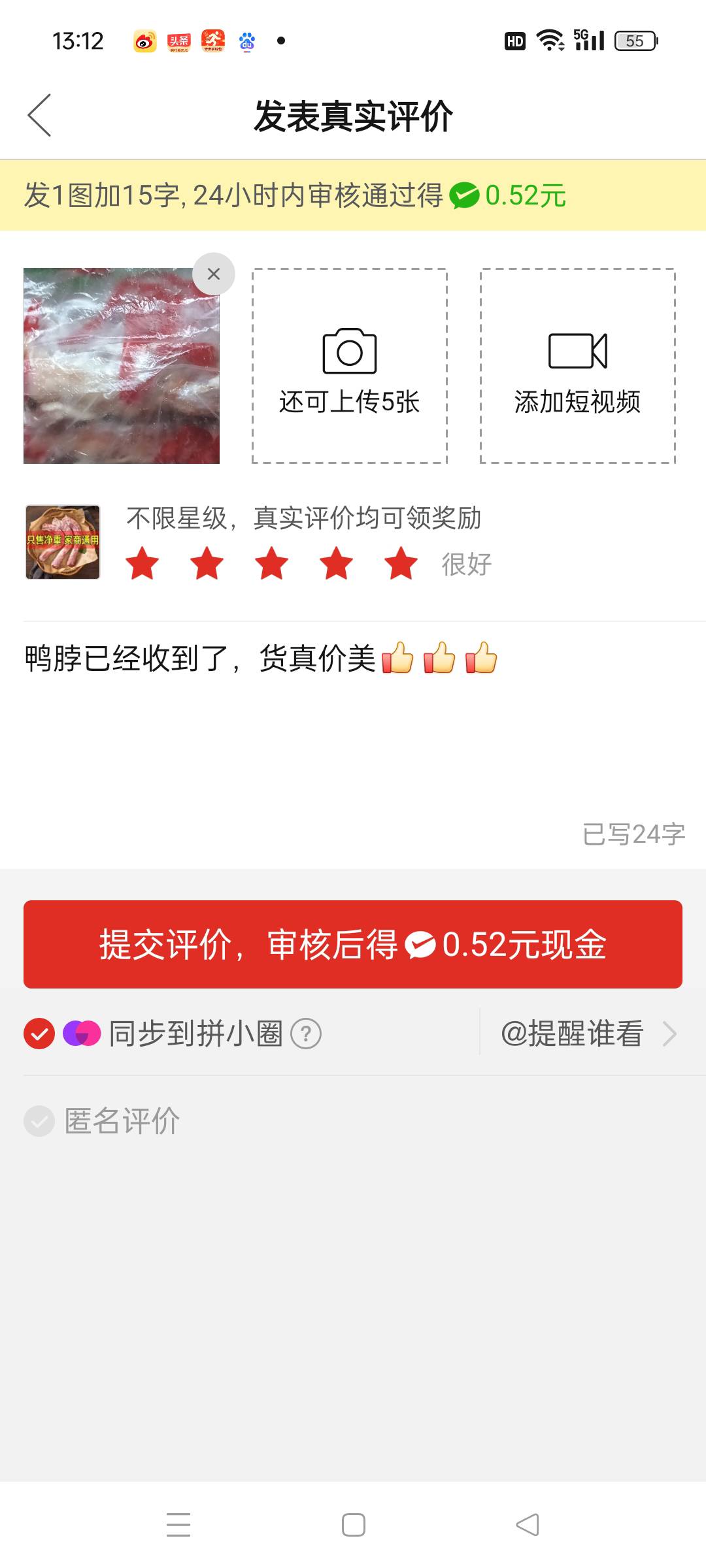Open system recent apps menu
The image size is (706, 1568).
click(x=178, y=1525)
